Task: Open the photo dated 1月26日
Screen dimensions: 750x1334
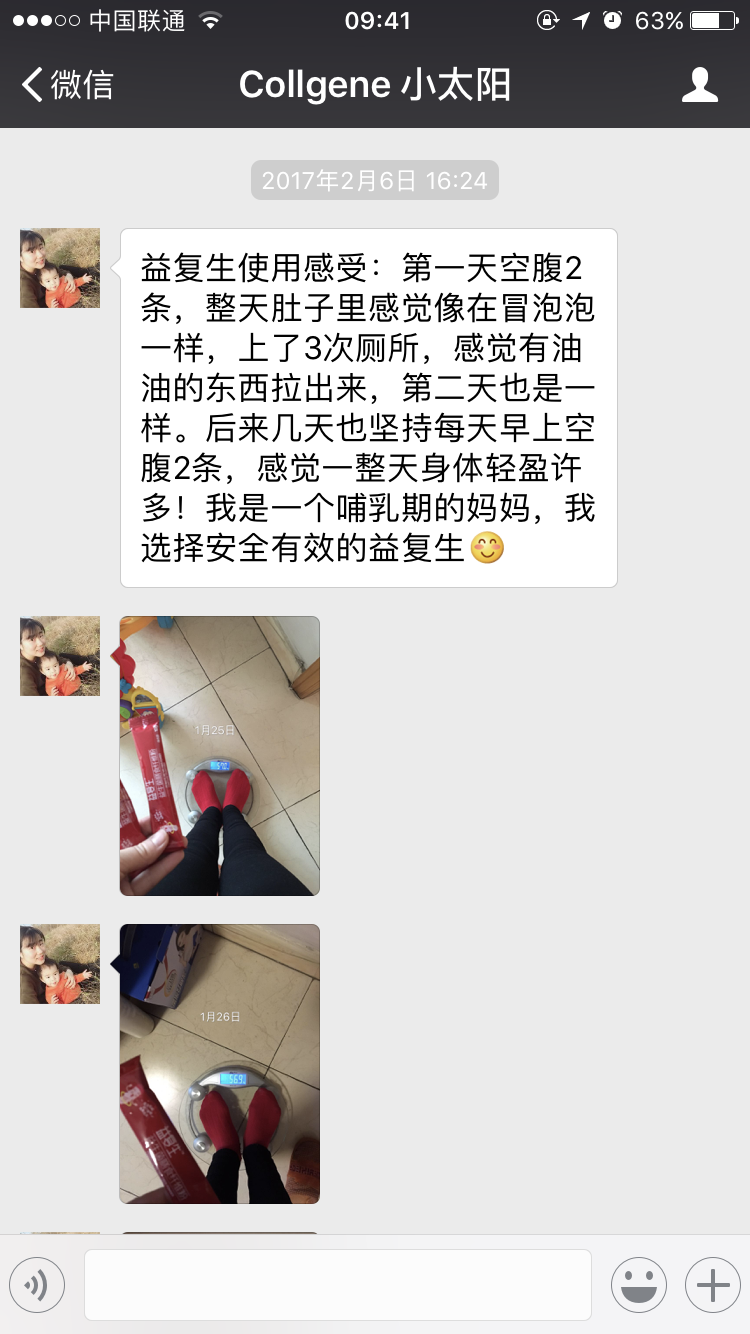Action: (x=220, y=1063)
